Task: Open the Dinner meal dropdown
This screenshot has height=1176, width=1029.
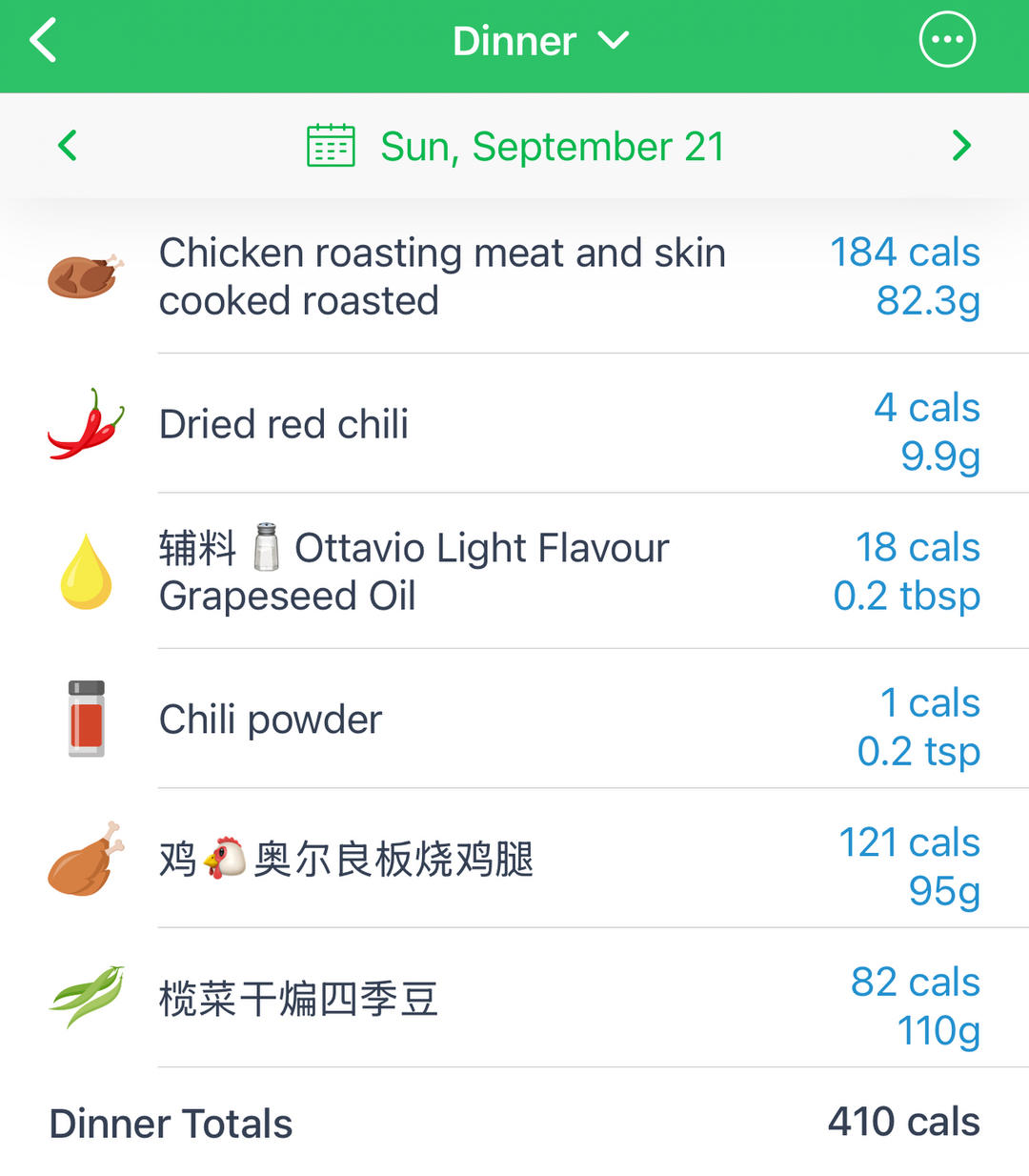Action: 539,41
